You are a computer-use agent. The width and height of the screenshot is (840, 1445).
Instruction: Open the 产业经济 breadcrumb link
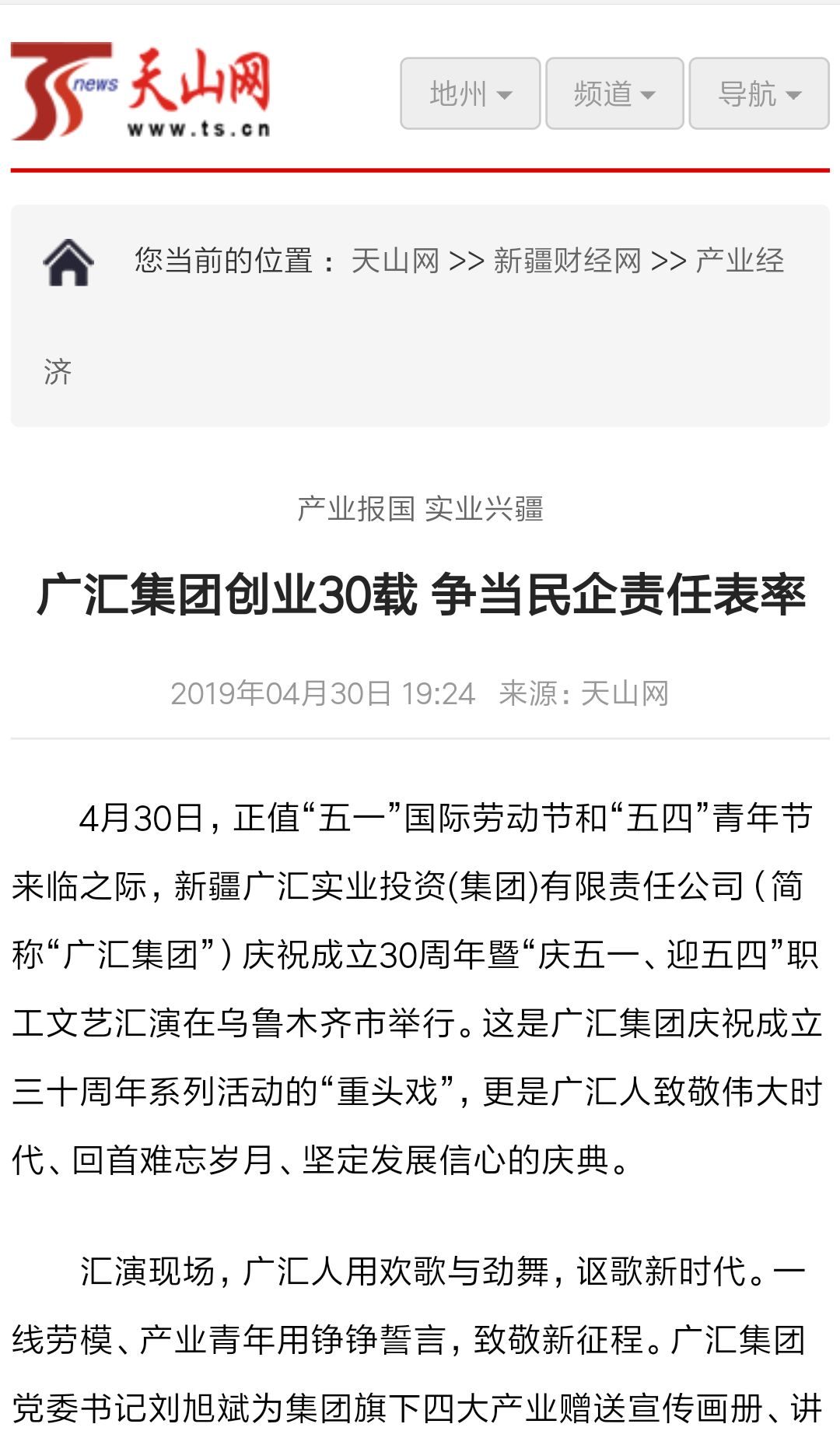pos(739,261)
